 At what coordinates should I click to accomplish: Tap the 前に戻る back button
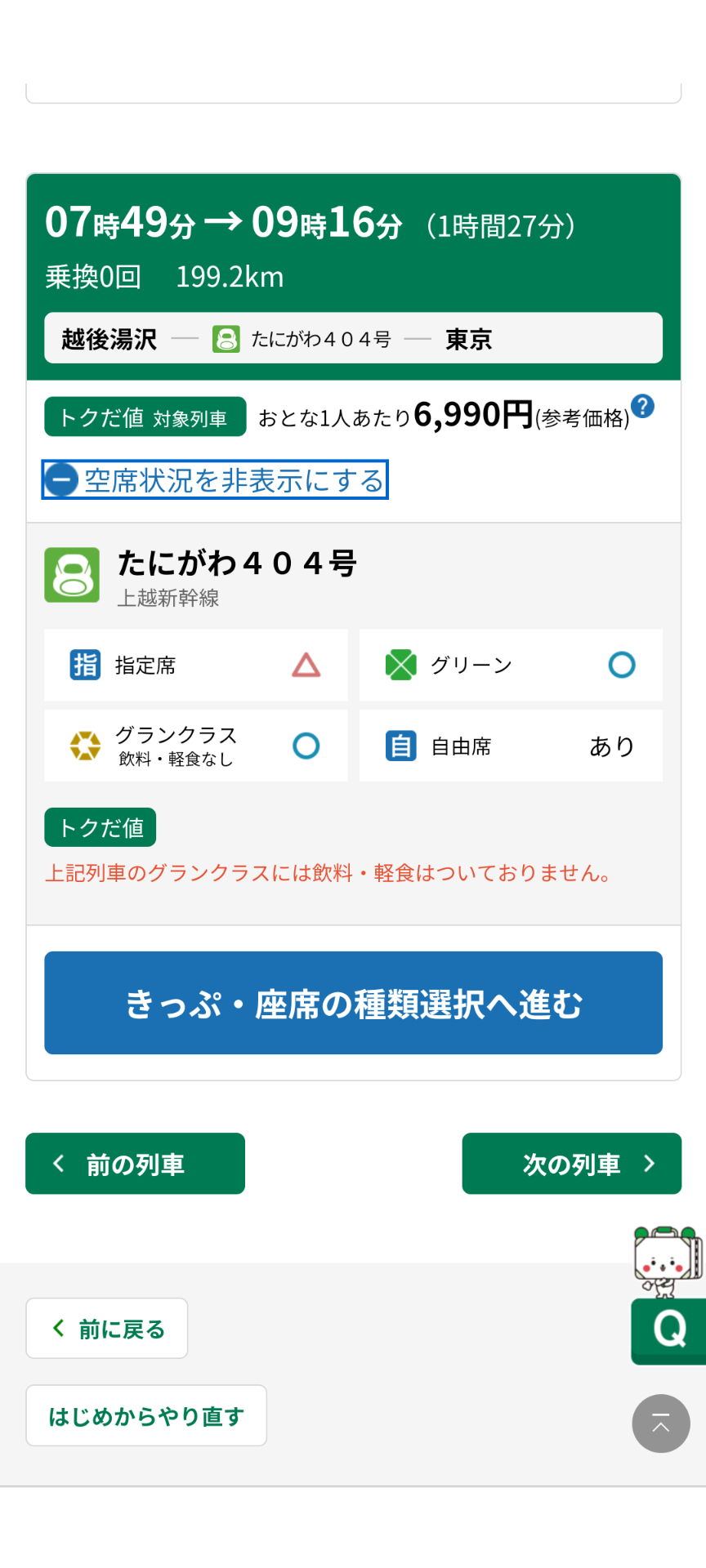pos(107,1329)
